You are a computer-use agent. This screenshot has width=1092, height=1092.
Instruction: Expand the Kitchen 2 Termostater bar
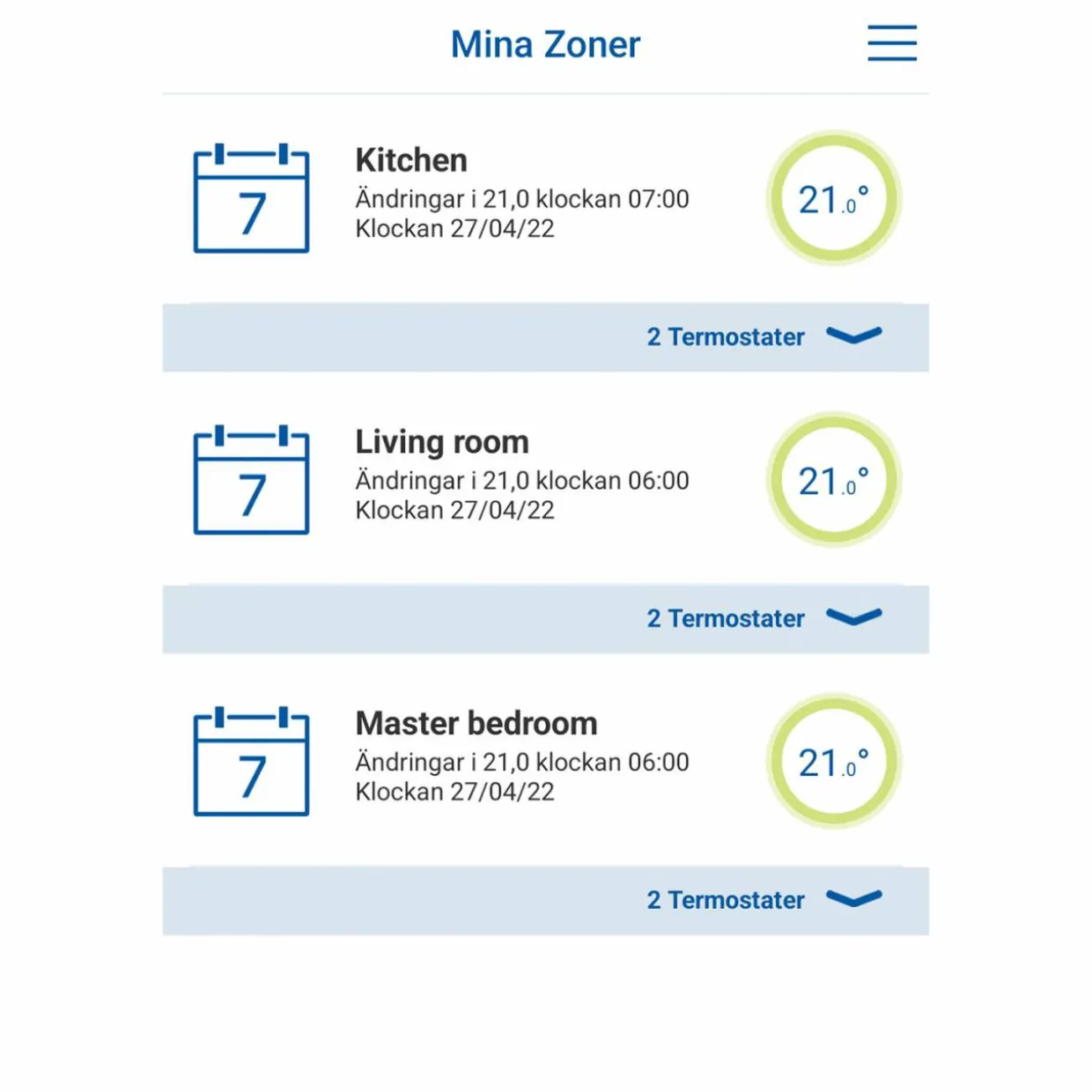pos(545,337)
